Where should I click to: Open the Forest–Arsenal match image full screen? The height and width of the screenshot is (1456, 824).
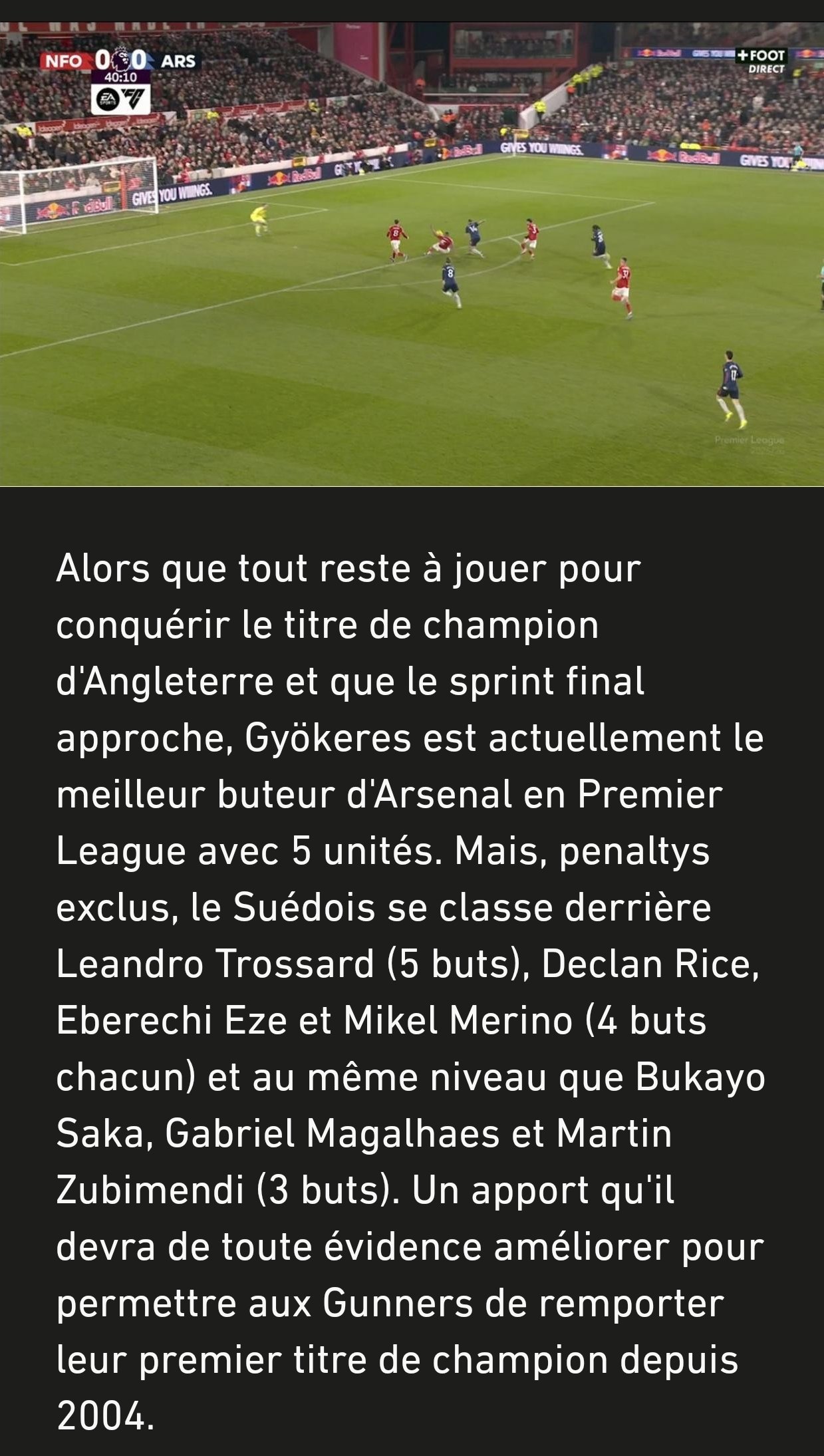point(412,254)
